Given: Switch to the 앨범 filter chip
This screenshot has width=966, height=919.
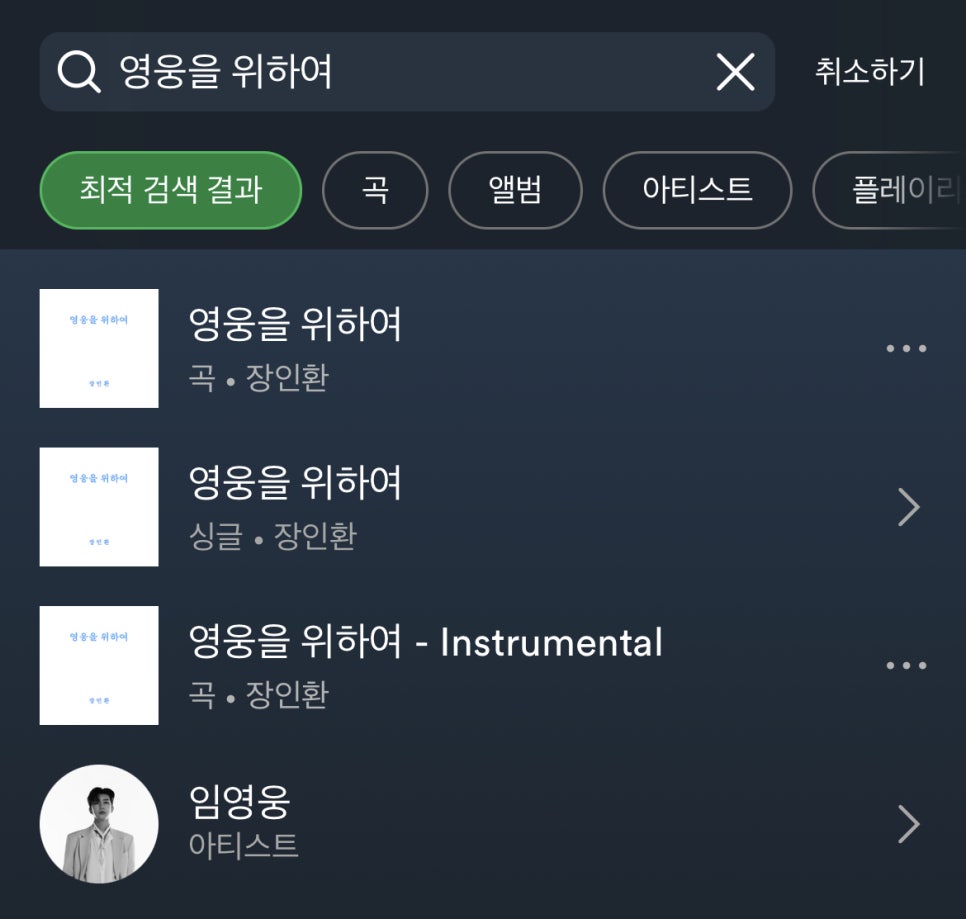Looking at the screenshot, I should (515, 190).
